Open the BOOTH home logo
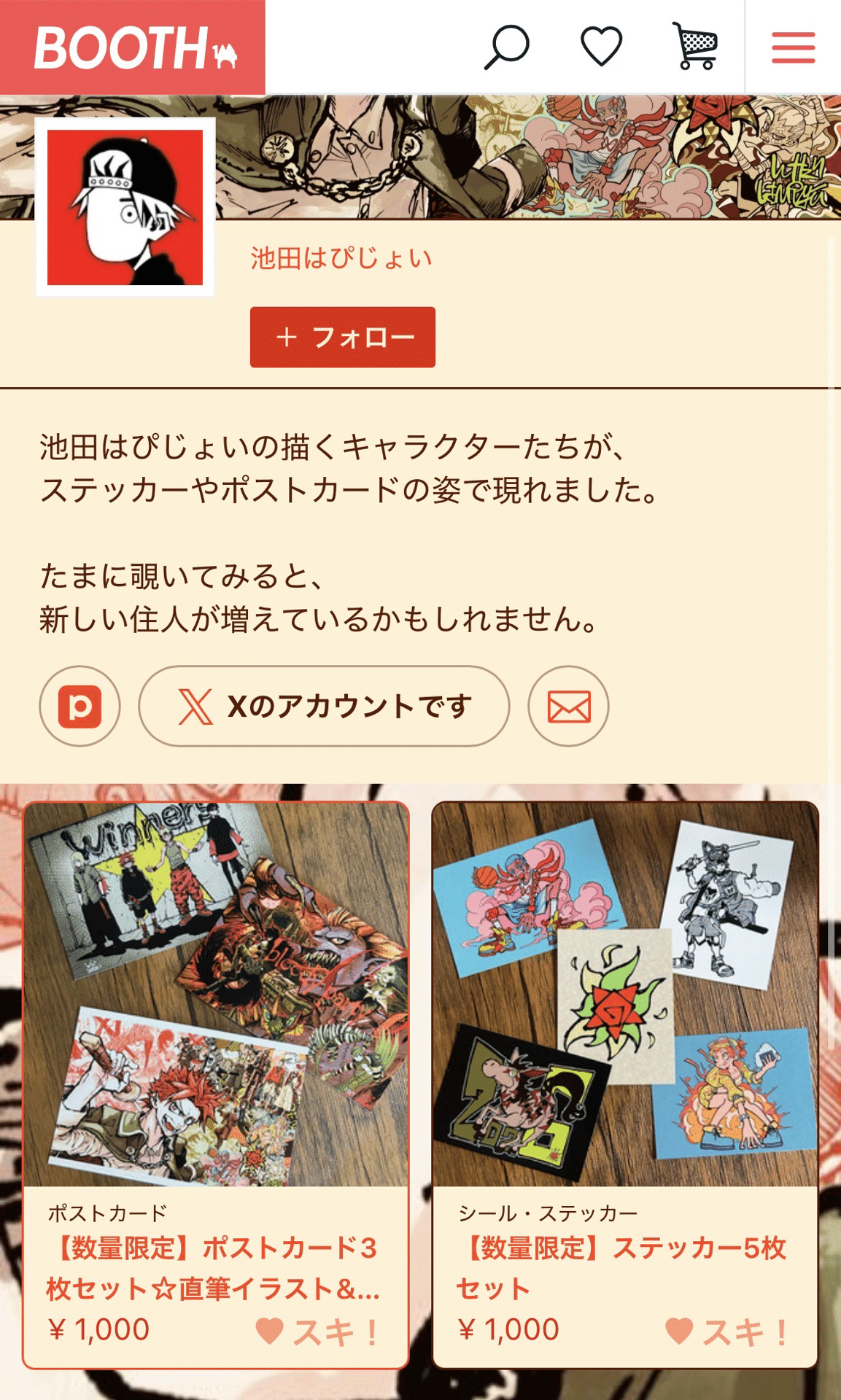The width and height of the screenshot is (841, 1400). click(133, 47)
